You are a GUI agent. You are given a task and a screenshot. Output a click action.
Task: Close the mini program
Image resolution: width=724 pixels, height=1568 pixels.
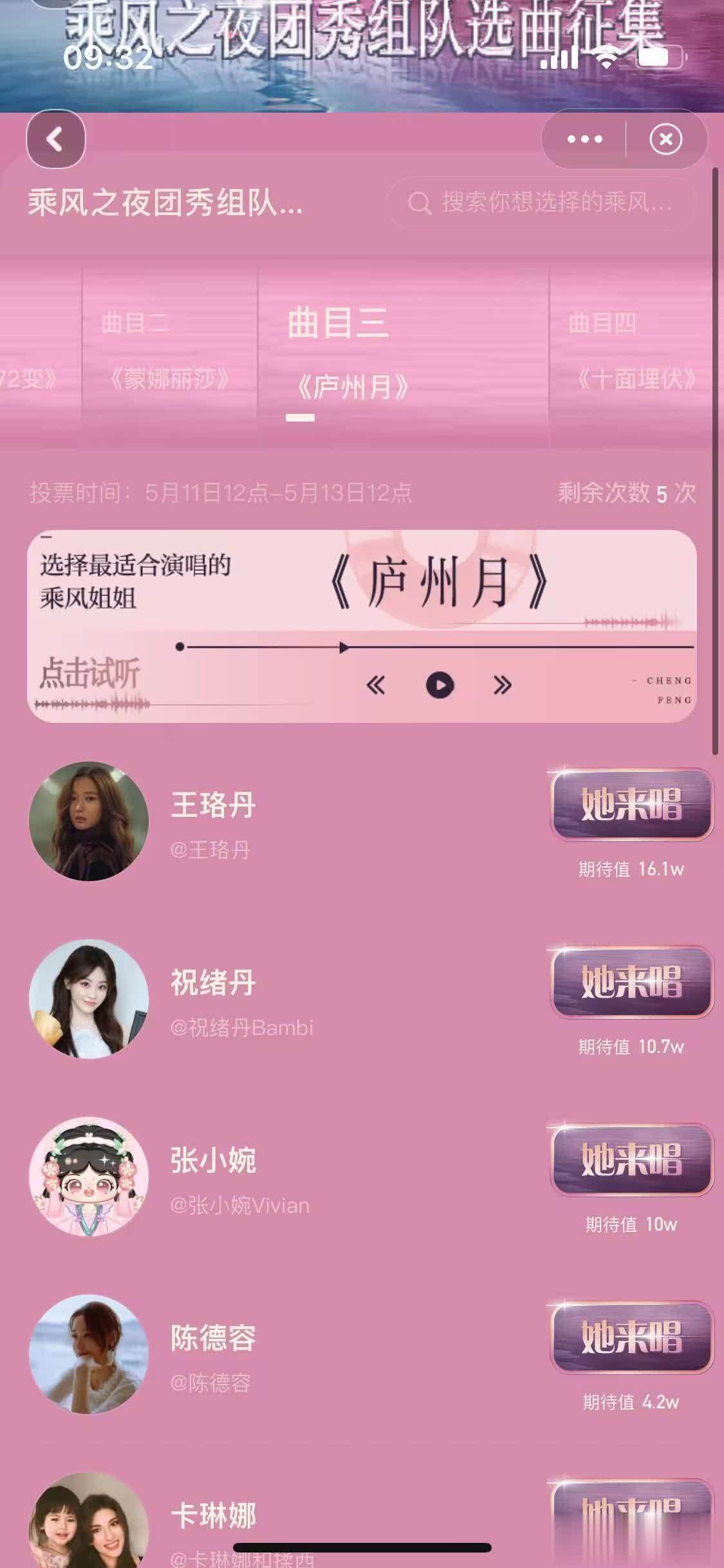(665, 139)
